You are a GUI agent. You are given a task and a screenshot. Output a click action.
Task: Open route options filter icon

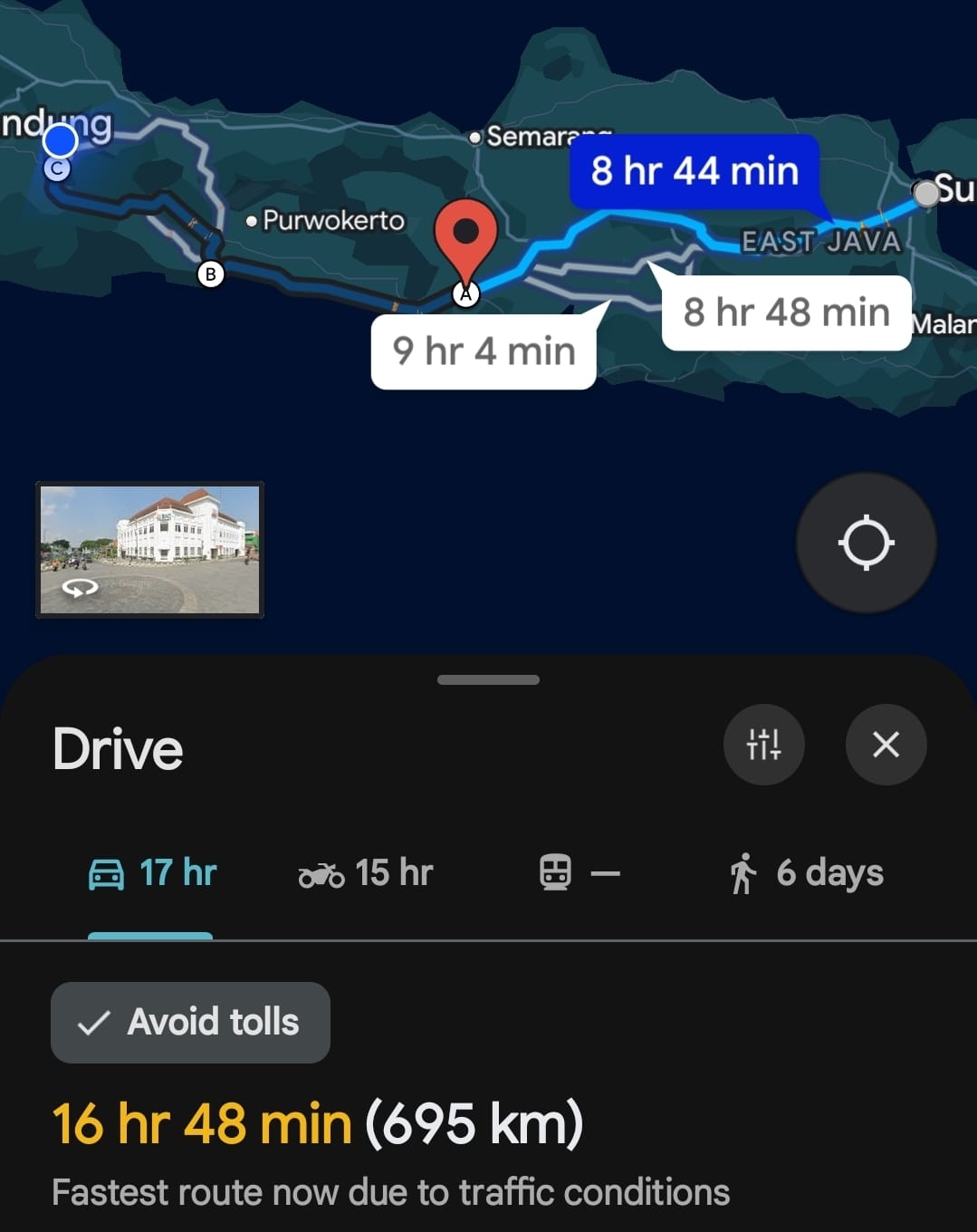(x=763, y=745)
